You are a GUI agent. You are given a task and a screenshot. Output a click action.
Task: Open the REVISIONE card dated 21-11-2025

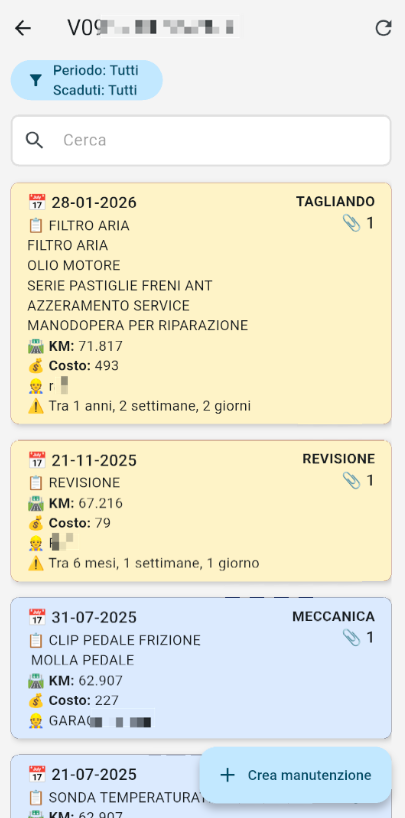(x=201, y=511)
